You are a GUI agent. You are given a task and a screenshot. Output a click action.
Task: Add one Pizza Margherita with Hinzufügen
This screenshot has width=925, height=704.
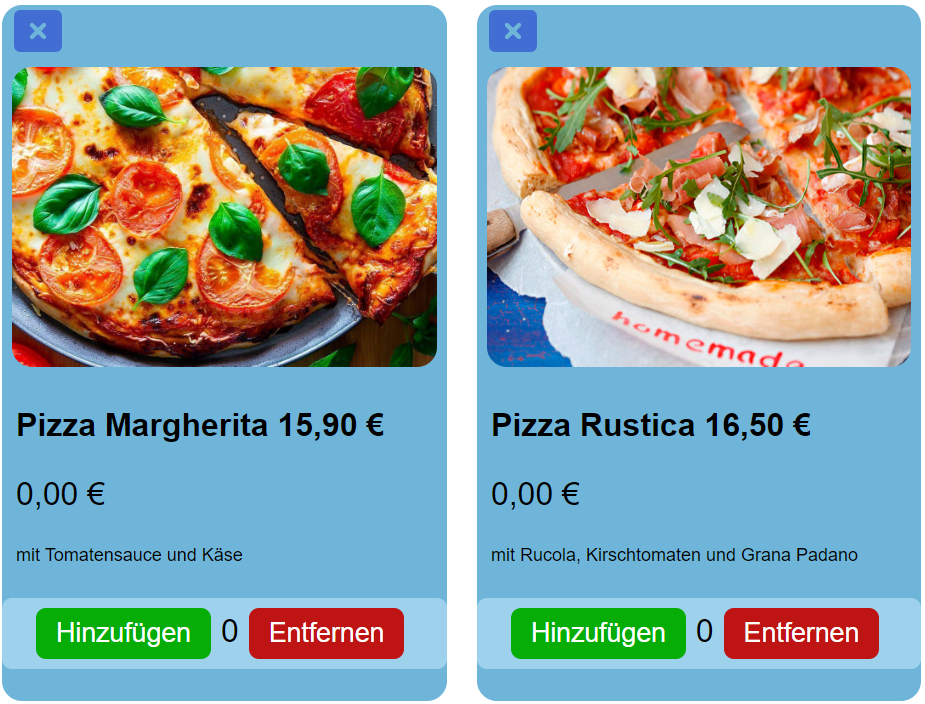(123, 633)
